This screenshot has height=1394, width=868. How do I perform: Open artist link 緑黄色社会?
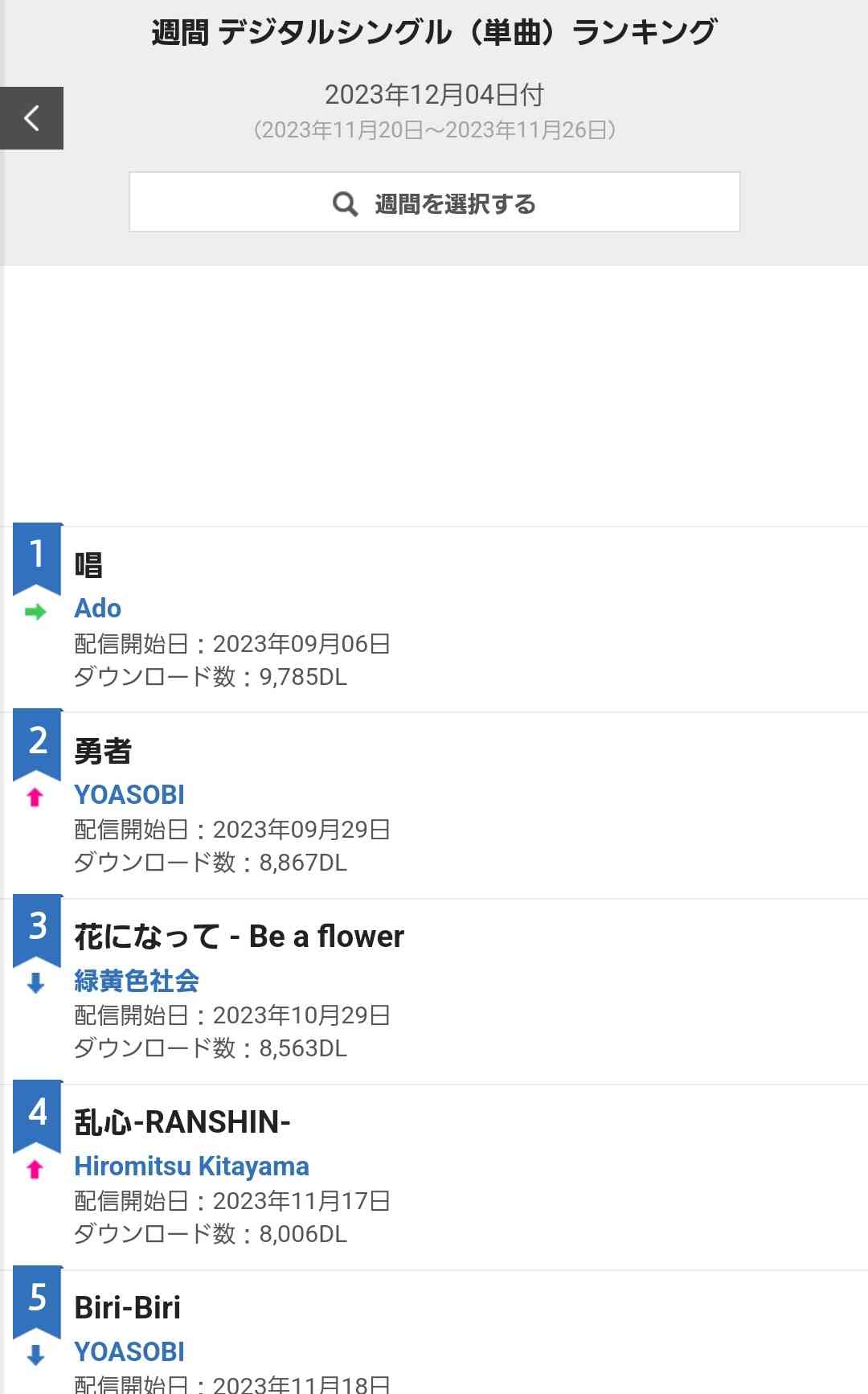pos(137,980)
